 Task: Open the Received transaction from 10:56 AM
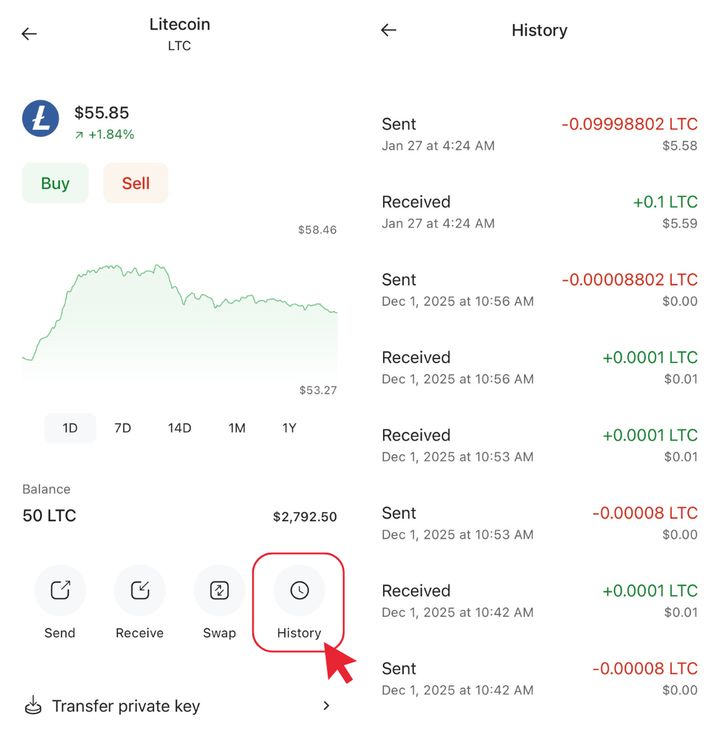[x=539, y=367]
